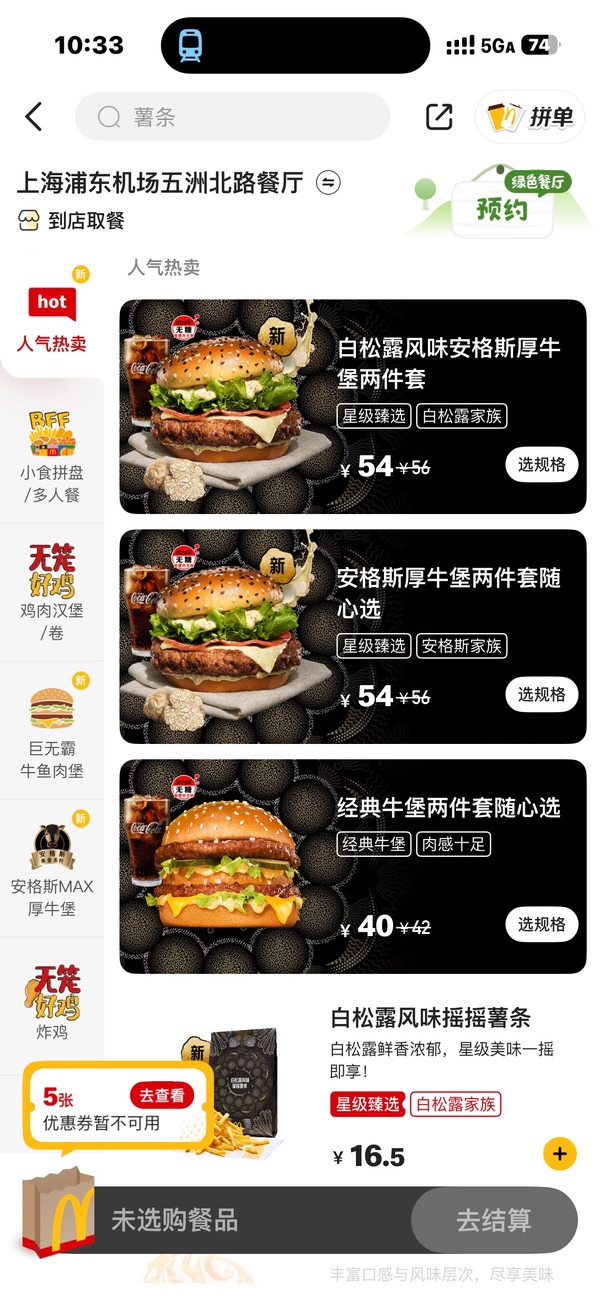Add 白松露风味摇摇薯条 to the cart

(560, 1153)
